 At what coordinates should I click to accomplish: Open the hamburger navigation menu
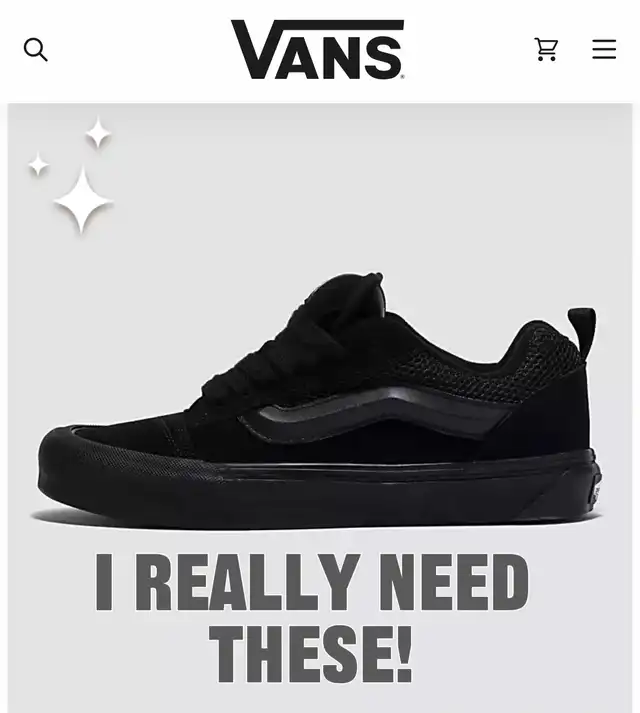(604, 49)
